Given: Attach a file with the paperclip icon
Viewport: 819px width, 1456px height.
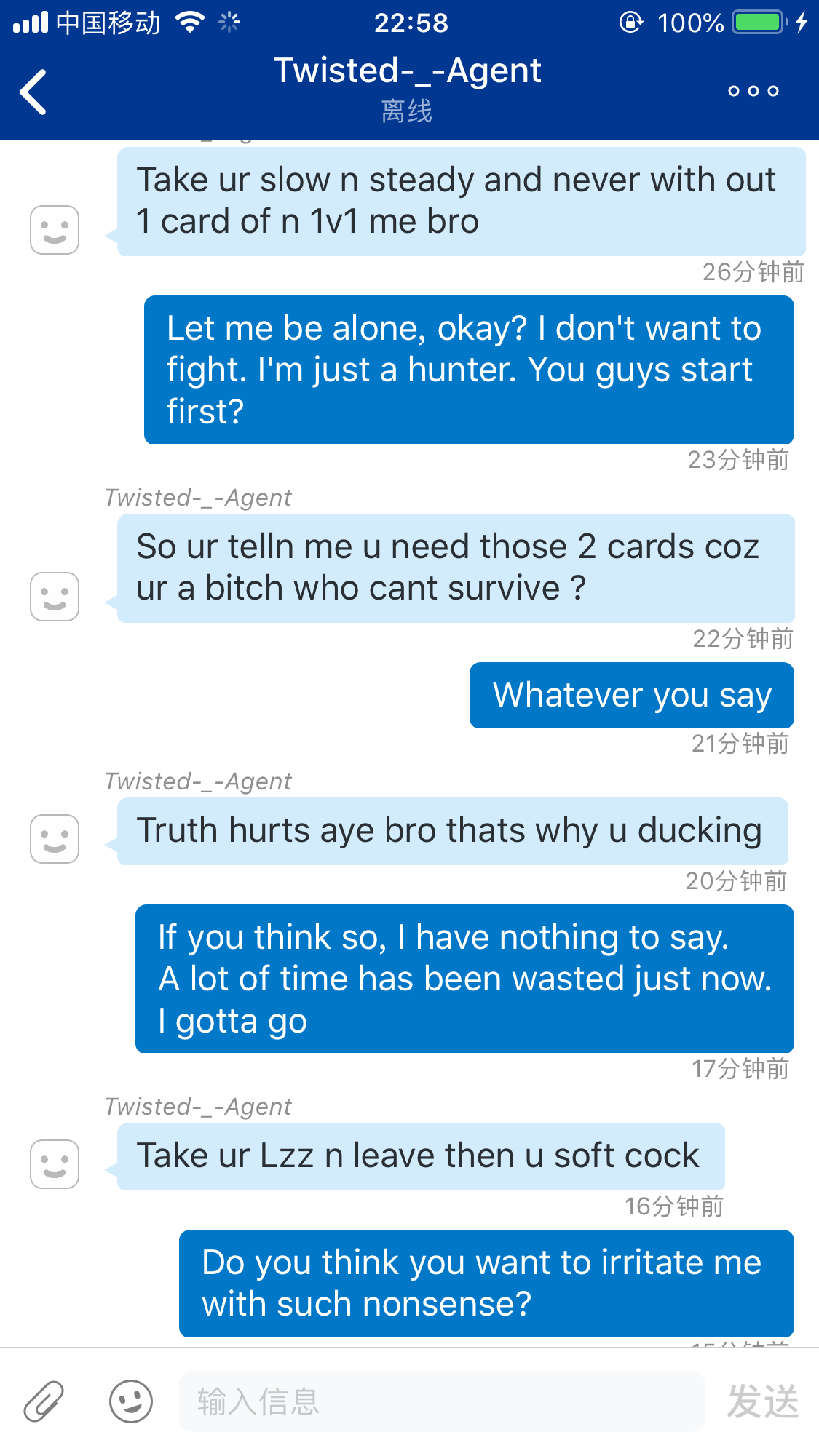Looking at the screenshot, I should [x=44, y=1401].
